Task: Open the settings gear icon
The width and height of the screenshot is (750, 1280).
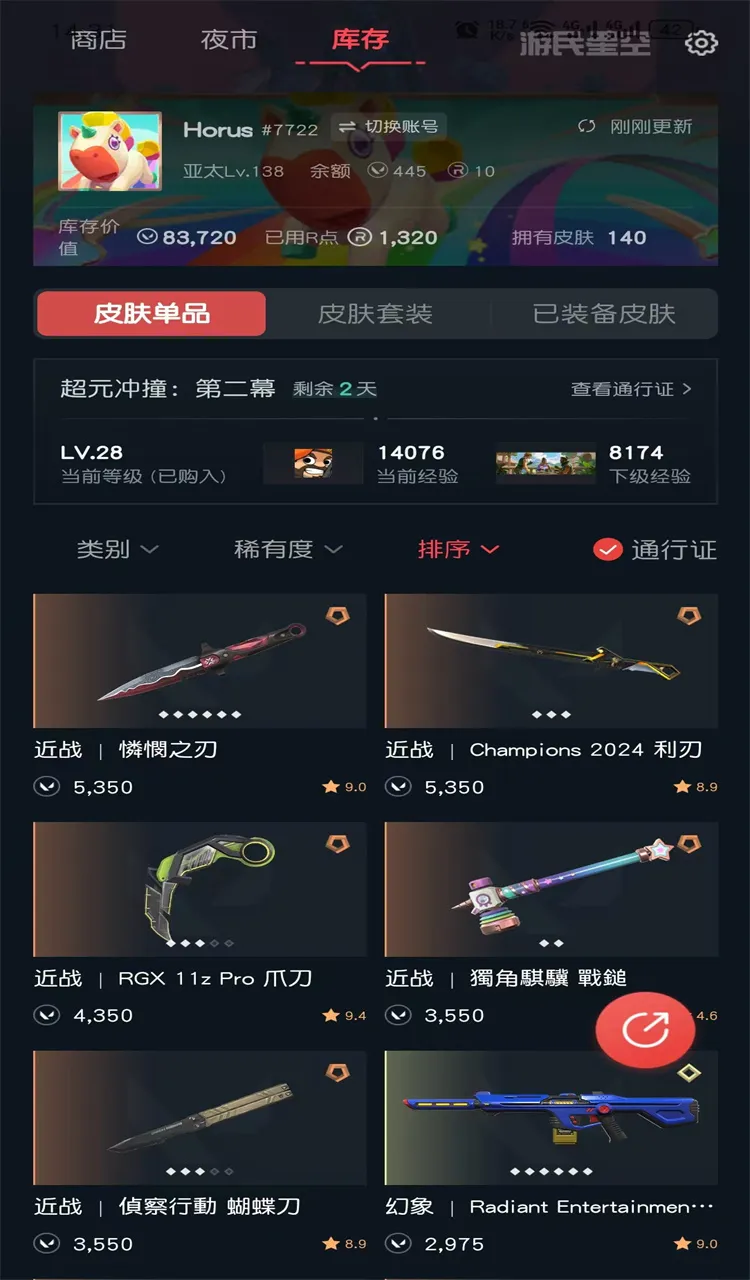Action: [x=701, y=43]
